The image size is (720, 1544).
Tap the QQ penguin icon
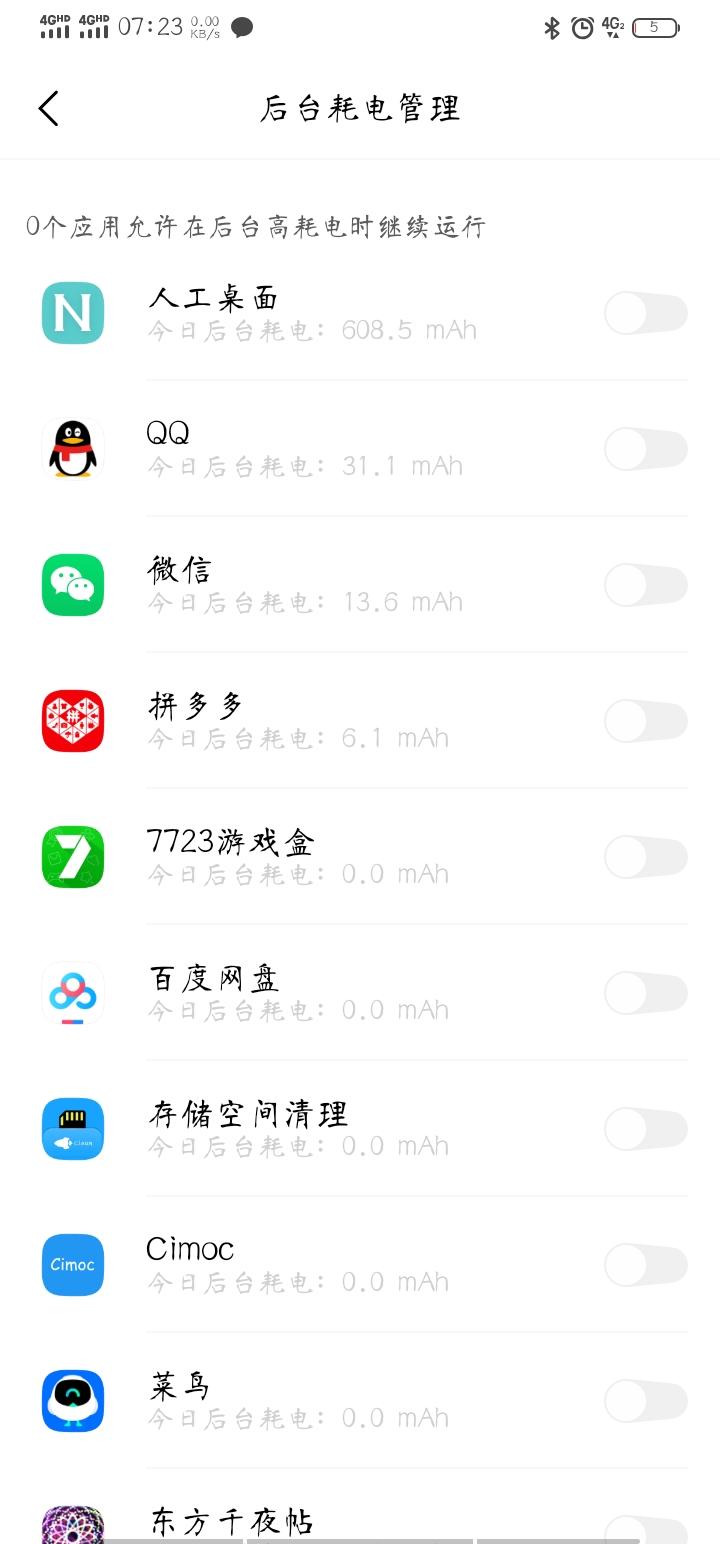(72, 449)
